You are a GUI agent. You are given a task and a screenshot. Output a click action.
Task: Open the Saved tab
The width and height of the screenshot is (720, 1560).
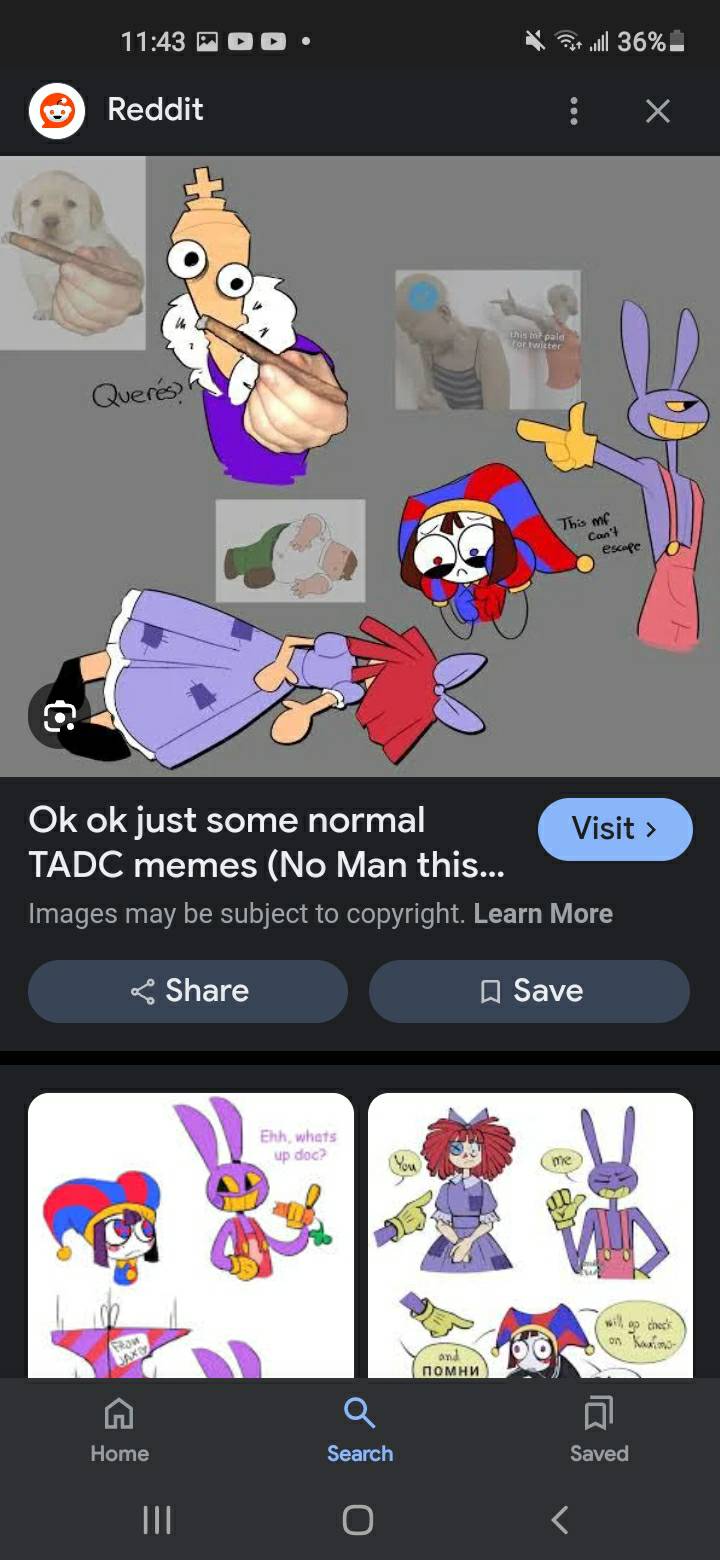coord(599,1431)
